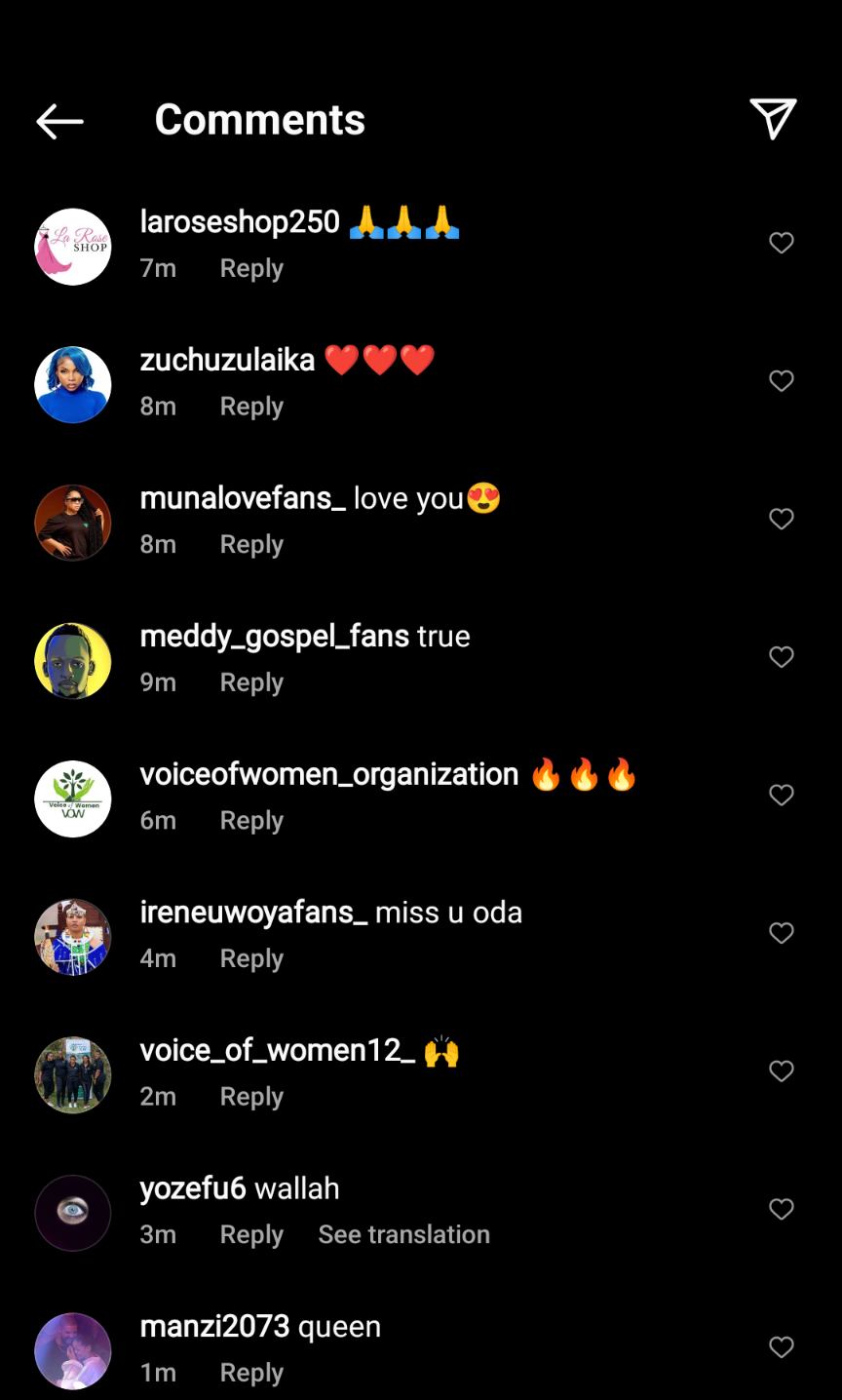The height and width of the screenshot is (1400, 842).
Task: Like voice_of_women12_'s comment
Action: (782, 1071)
